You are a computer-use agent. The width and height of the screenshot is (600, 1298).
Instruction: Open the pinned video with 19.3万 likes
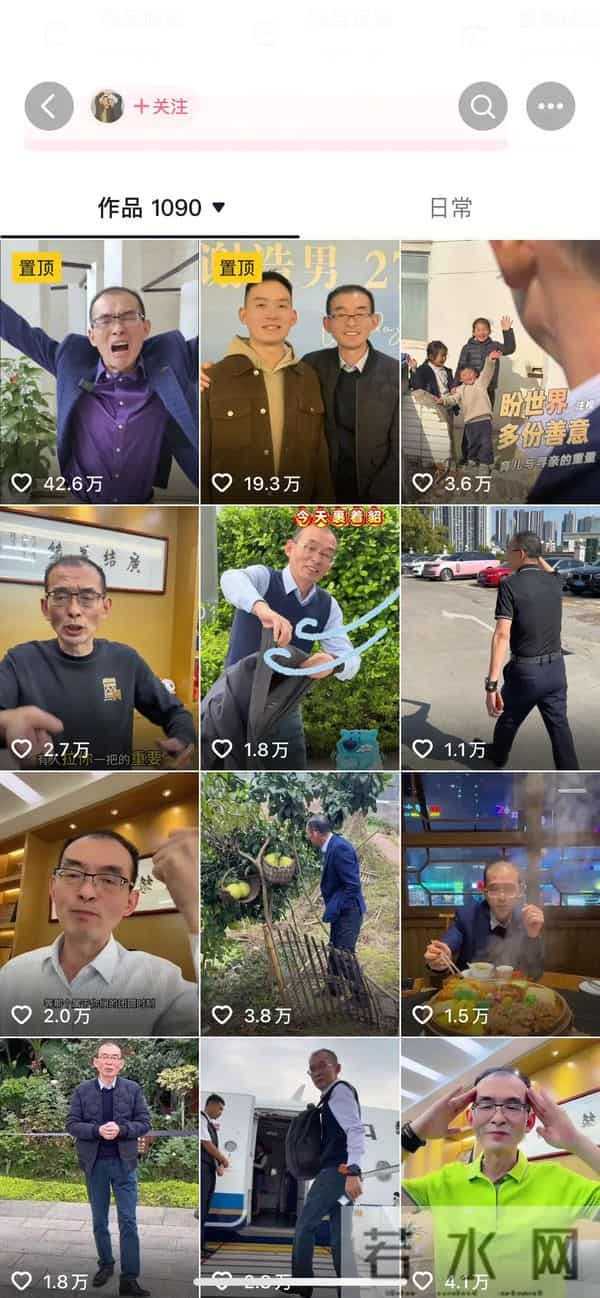(300, 370)
